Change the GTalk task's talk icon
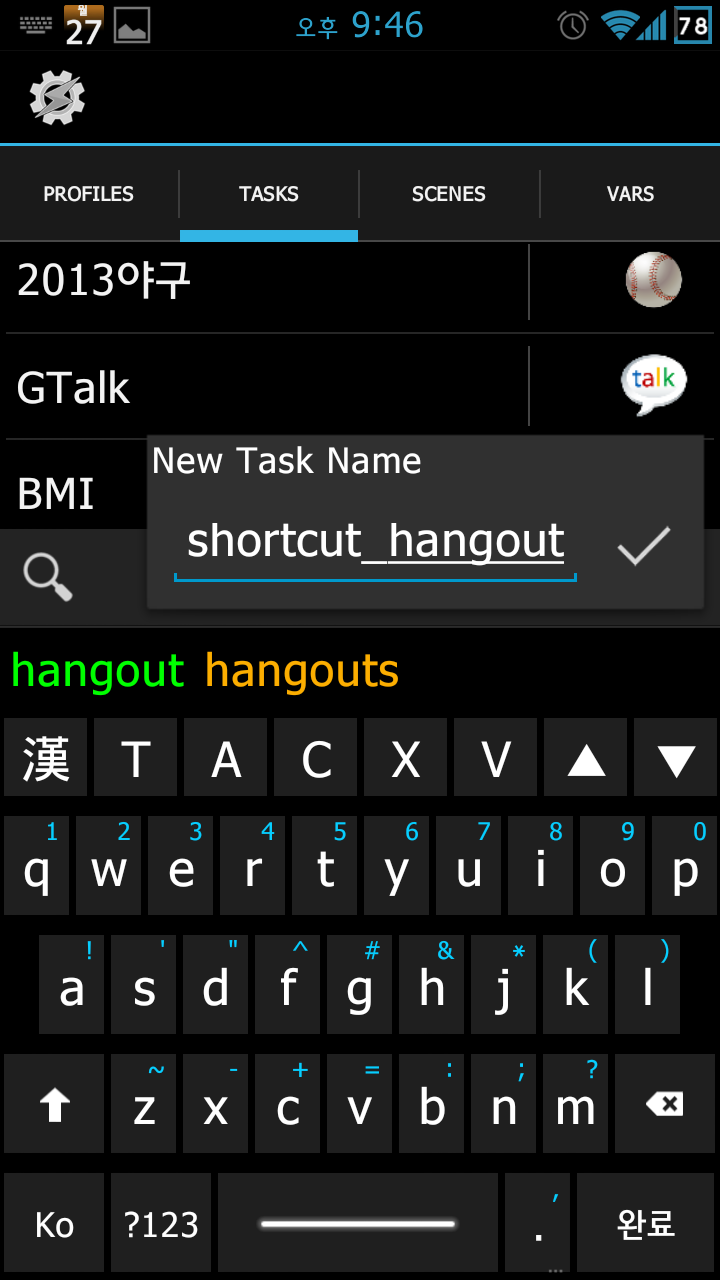 653,385
